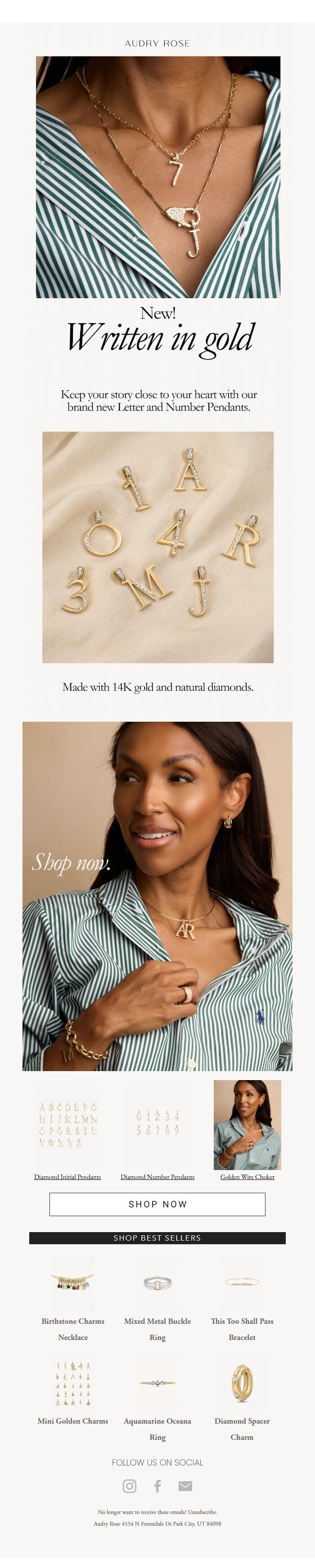View Mini Golden Charms product
The image size is (315, 1568).
[72, 1421]
